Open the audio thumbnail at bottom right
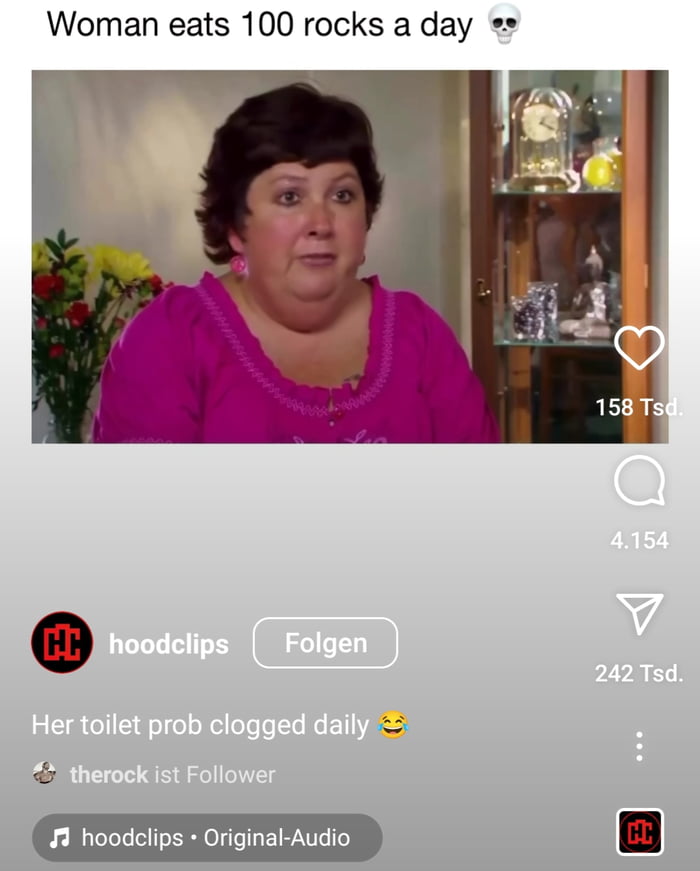Screen dimensions: 700x871 pyautogui.click(x=639, y=832)
